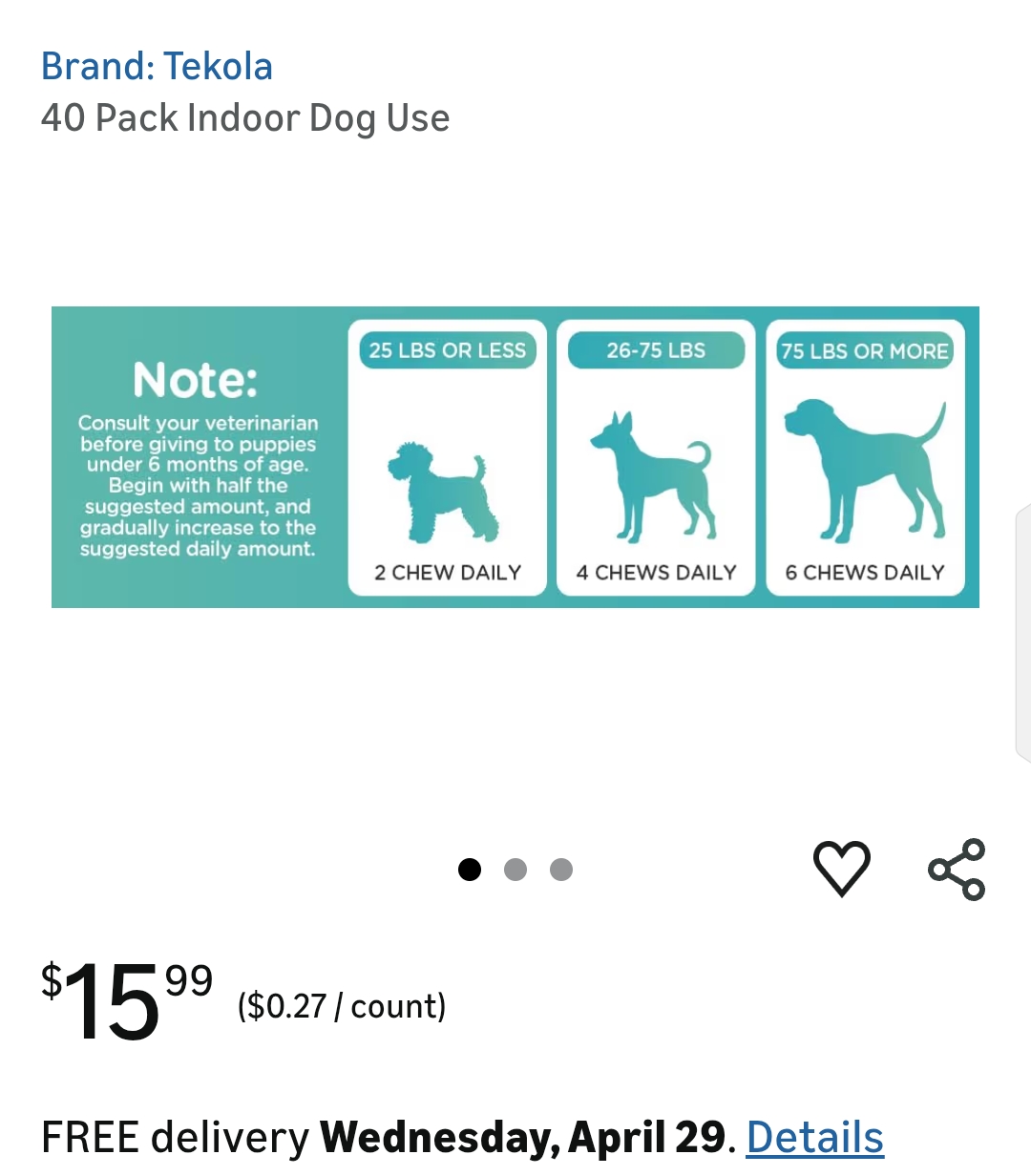Screen dimensions: 1031x1176
Task: Tap the second carousel dot
Action: pyautogui.click(x=515, y=870)
